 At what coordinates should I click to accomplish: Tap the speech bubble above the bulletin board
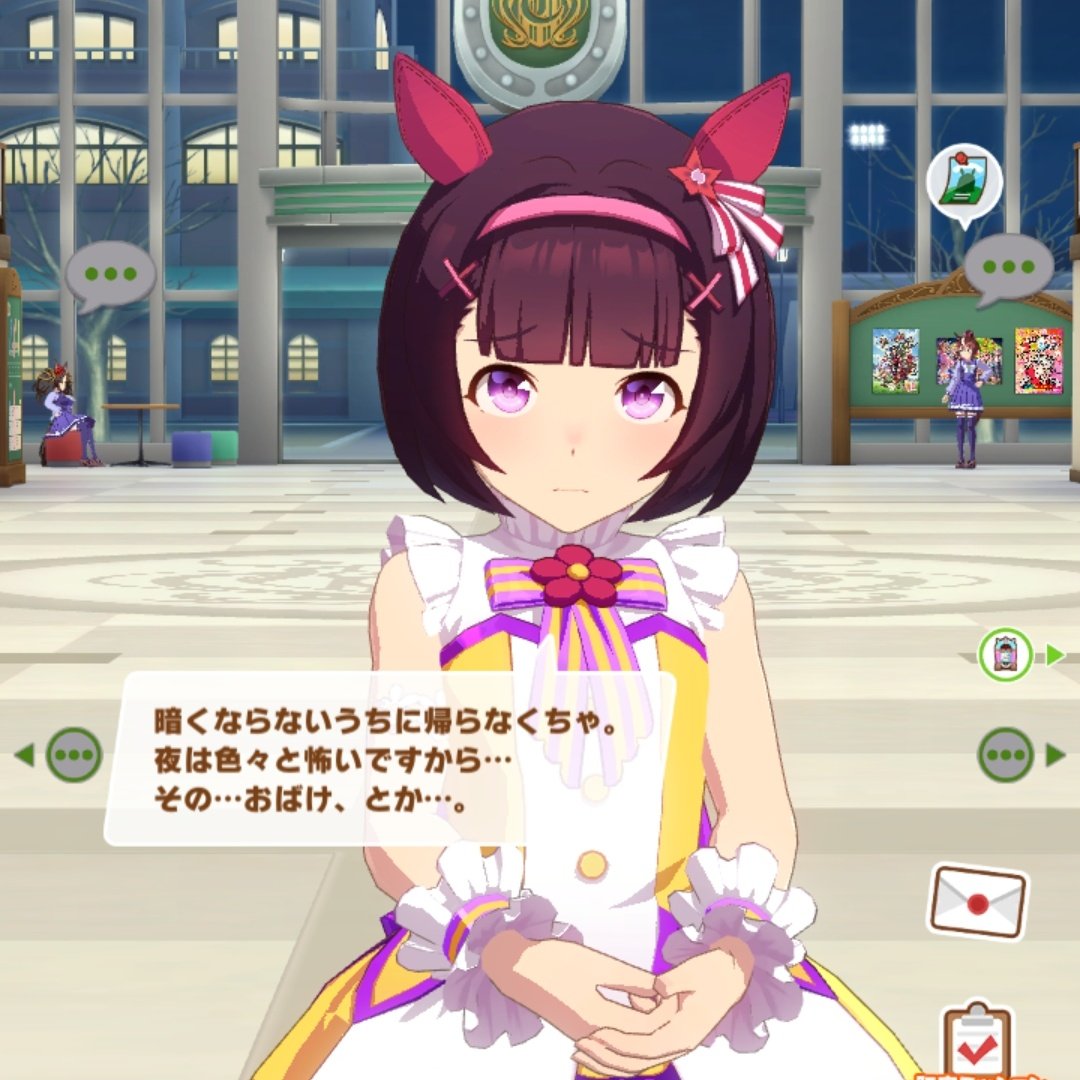(x=1008, y=268)
